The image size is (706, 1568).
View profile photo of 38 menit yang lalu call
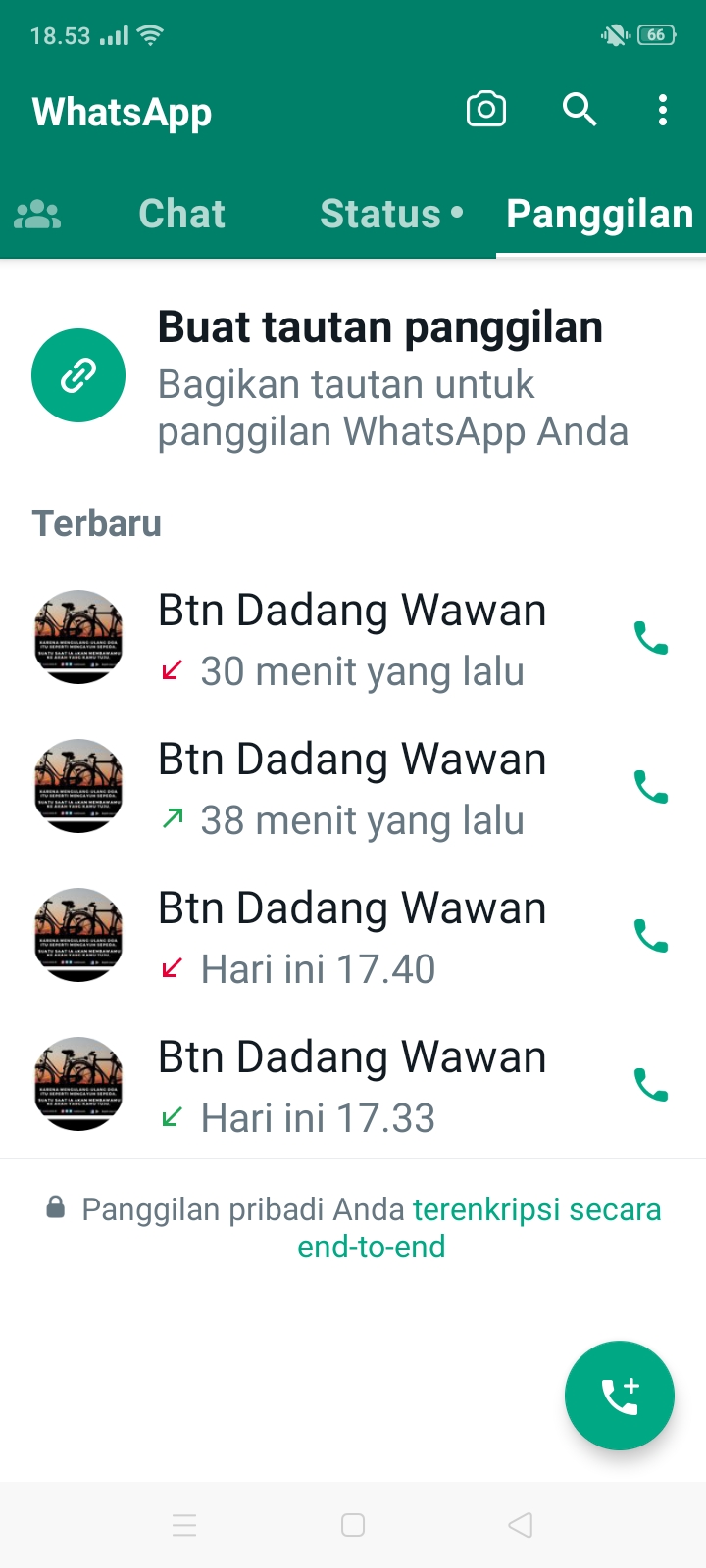[78, 786]
